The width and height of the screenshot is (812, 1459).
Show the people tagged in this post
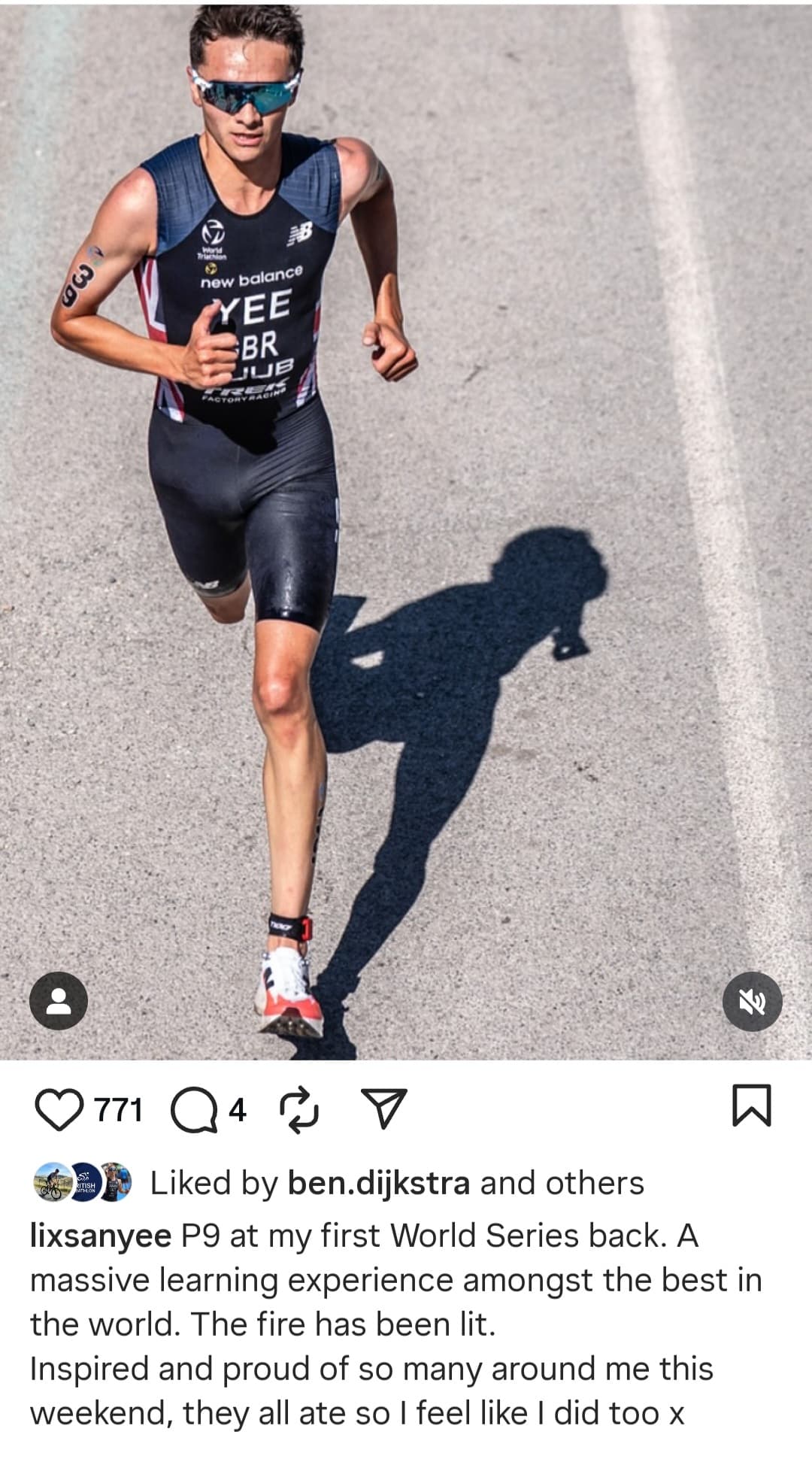tap(59, 1001)
